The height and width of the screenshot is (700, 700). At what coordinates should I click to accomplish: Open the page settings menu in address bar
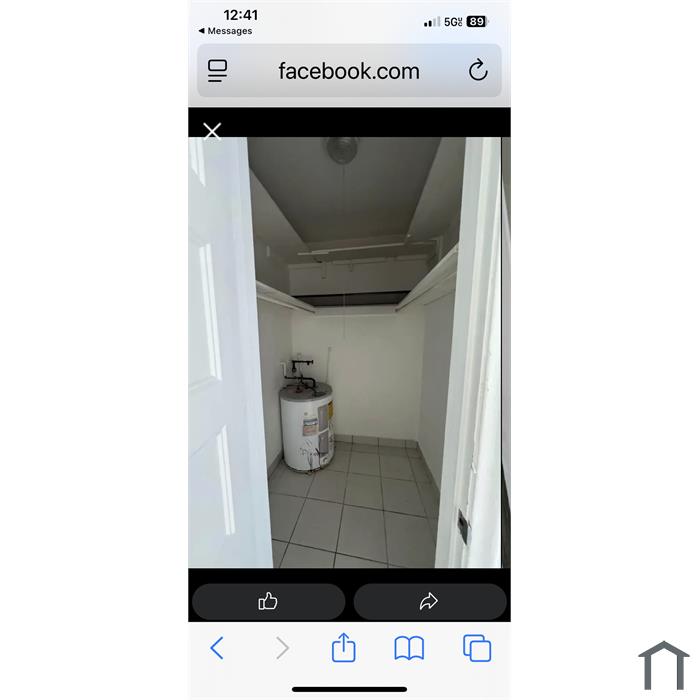217,71
